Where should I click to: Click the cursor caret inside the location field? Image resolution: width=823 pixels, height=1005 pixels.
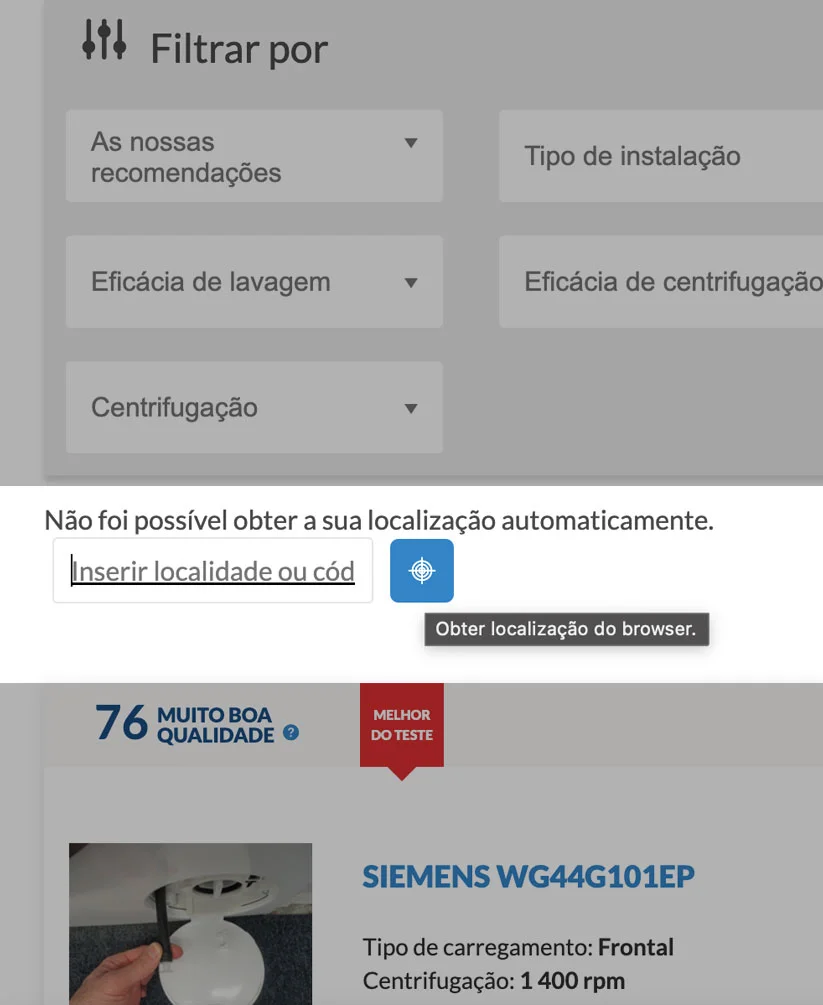[73, 570]
